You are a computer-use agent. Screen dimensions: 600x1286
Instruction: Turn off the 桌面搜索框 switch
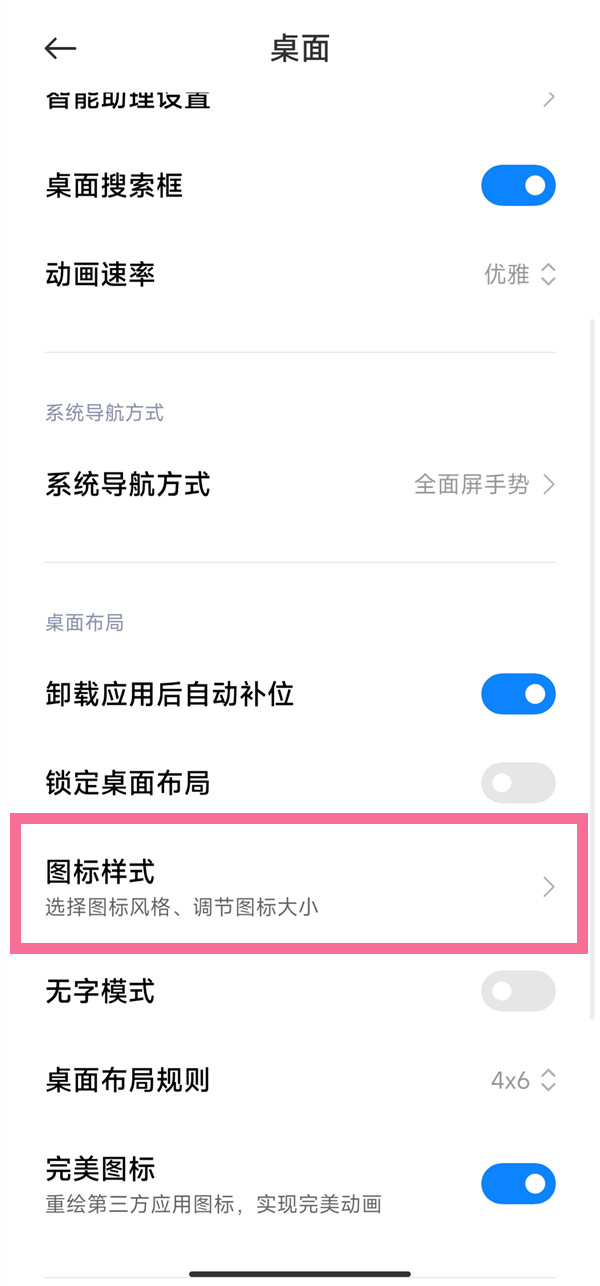pyautogui.click(x=518, y=186)
